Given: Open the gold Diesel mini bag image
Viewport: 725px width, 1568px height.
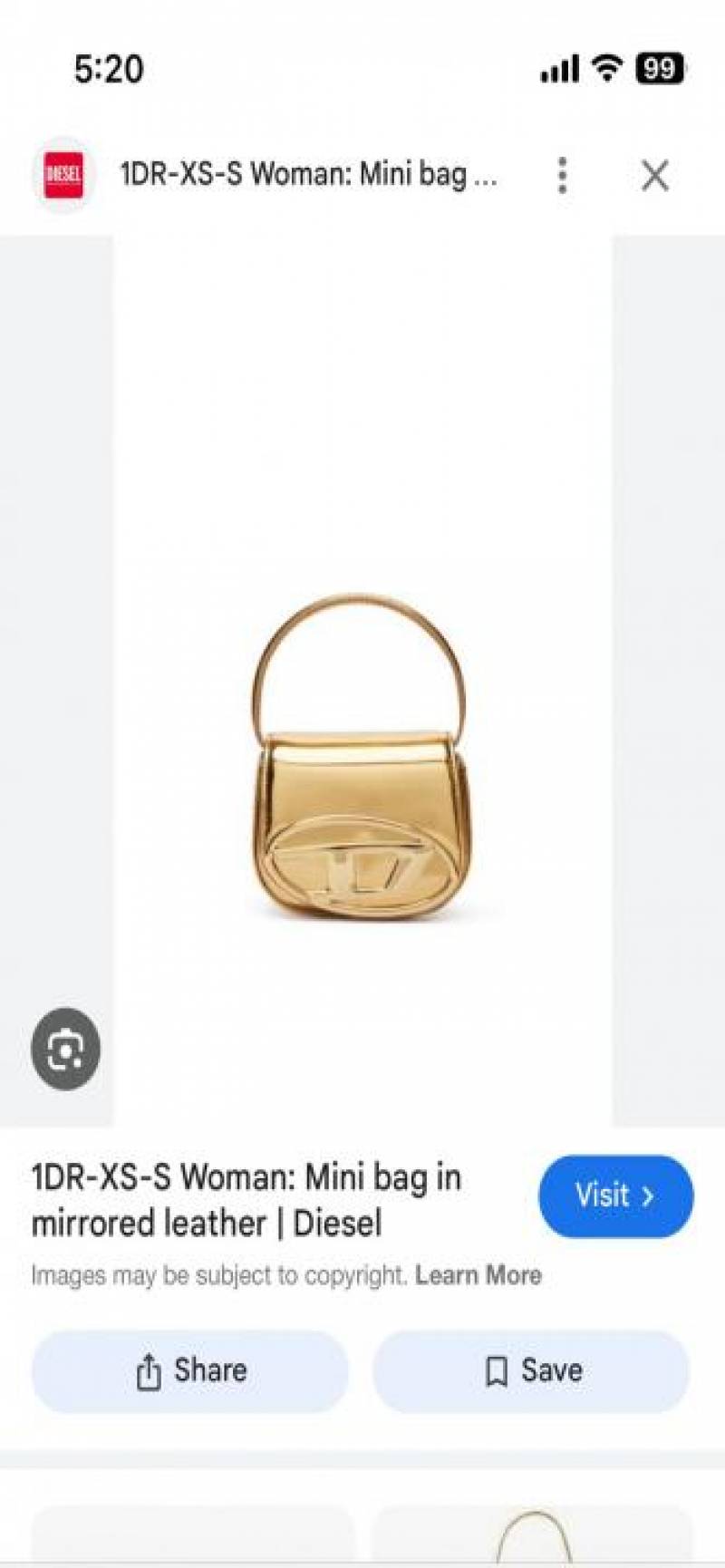Looking at the screenshot, I should [362, 761].
